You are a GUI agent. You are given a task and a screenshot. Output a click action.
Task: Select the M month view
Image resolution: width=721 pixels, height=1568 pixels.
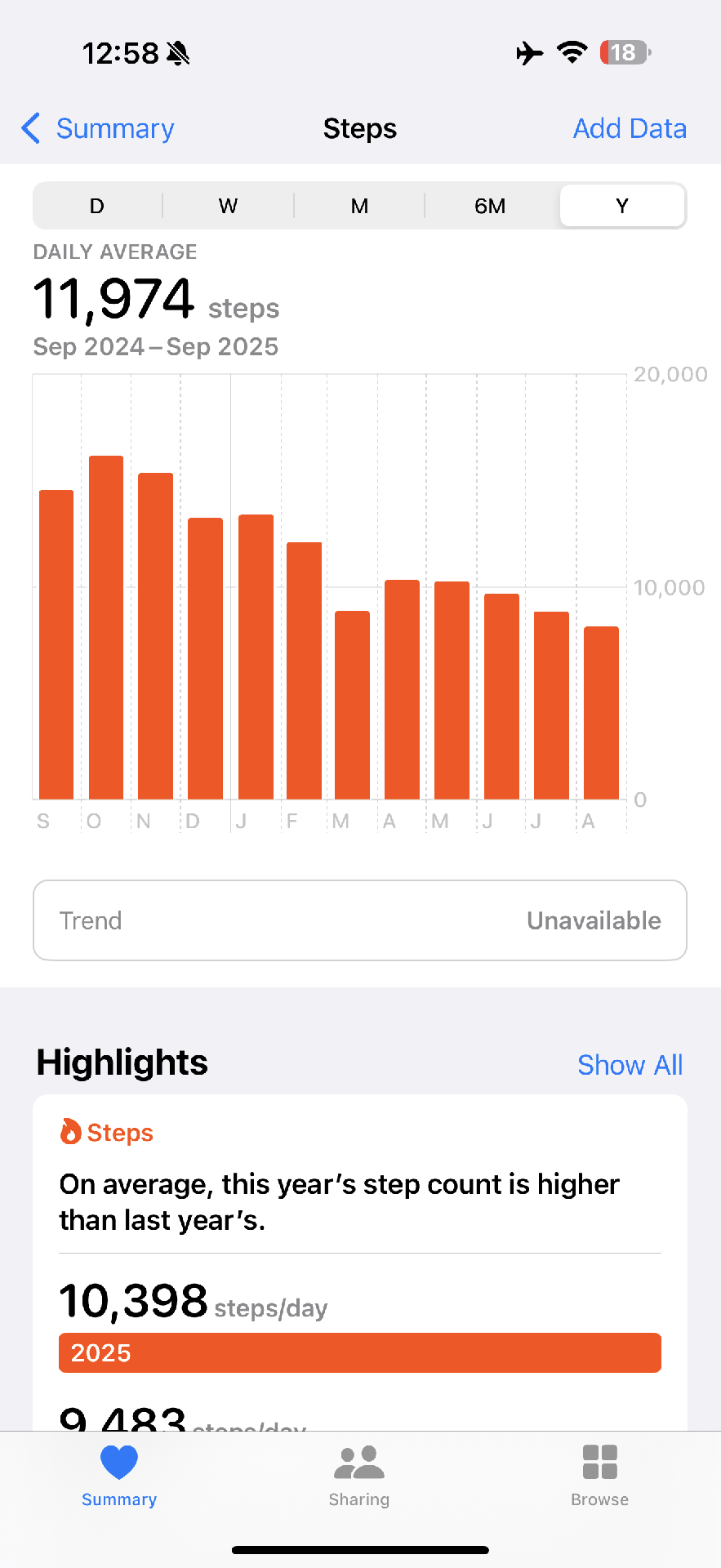(x=359, y=206)
